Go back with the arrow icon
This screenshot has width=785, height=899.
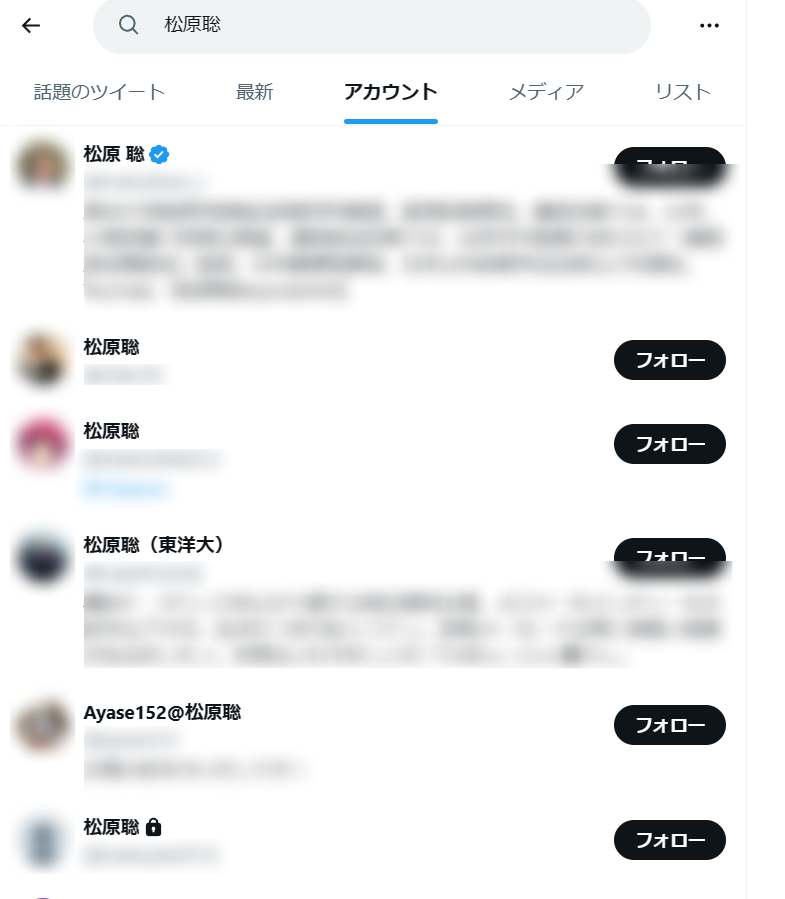tap(31, 26)
